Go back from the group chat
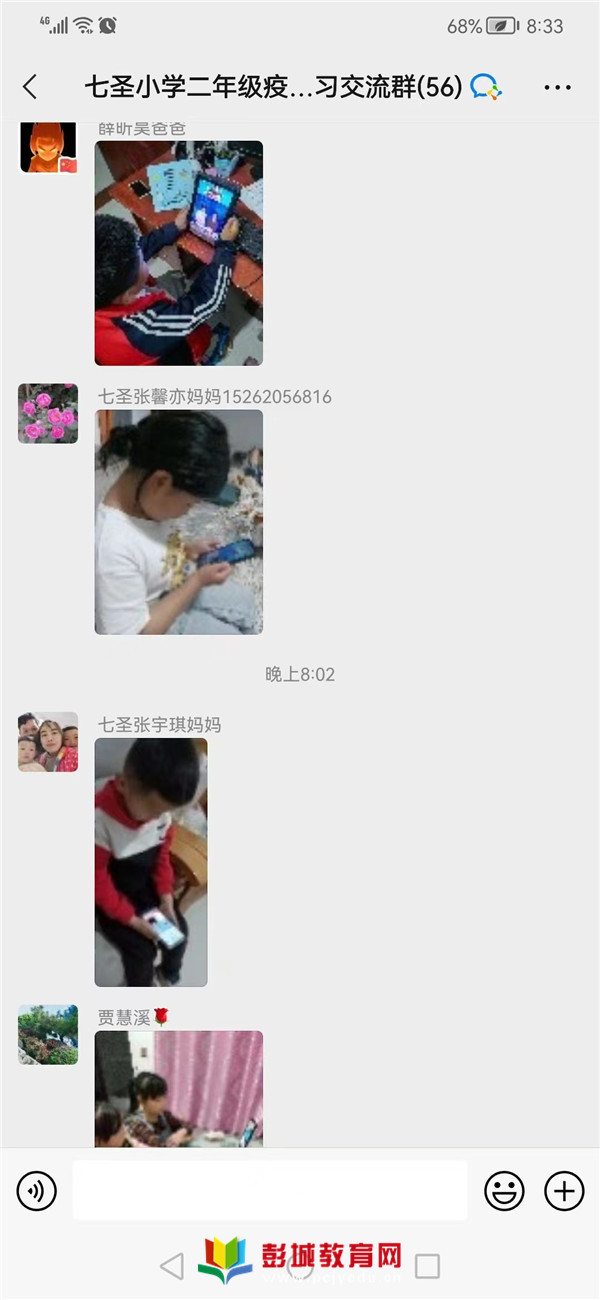Image resolution: width=600 pixels, height=1300 pixels. click(30, 88)
